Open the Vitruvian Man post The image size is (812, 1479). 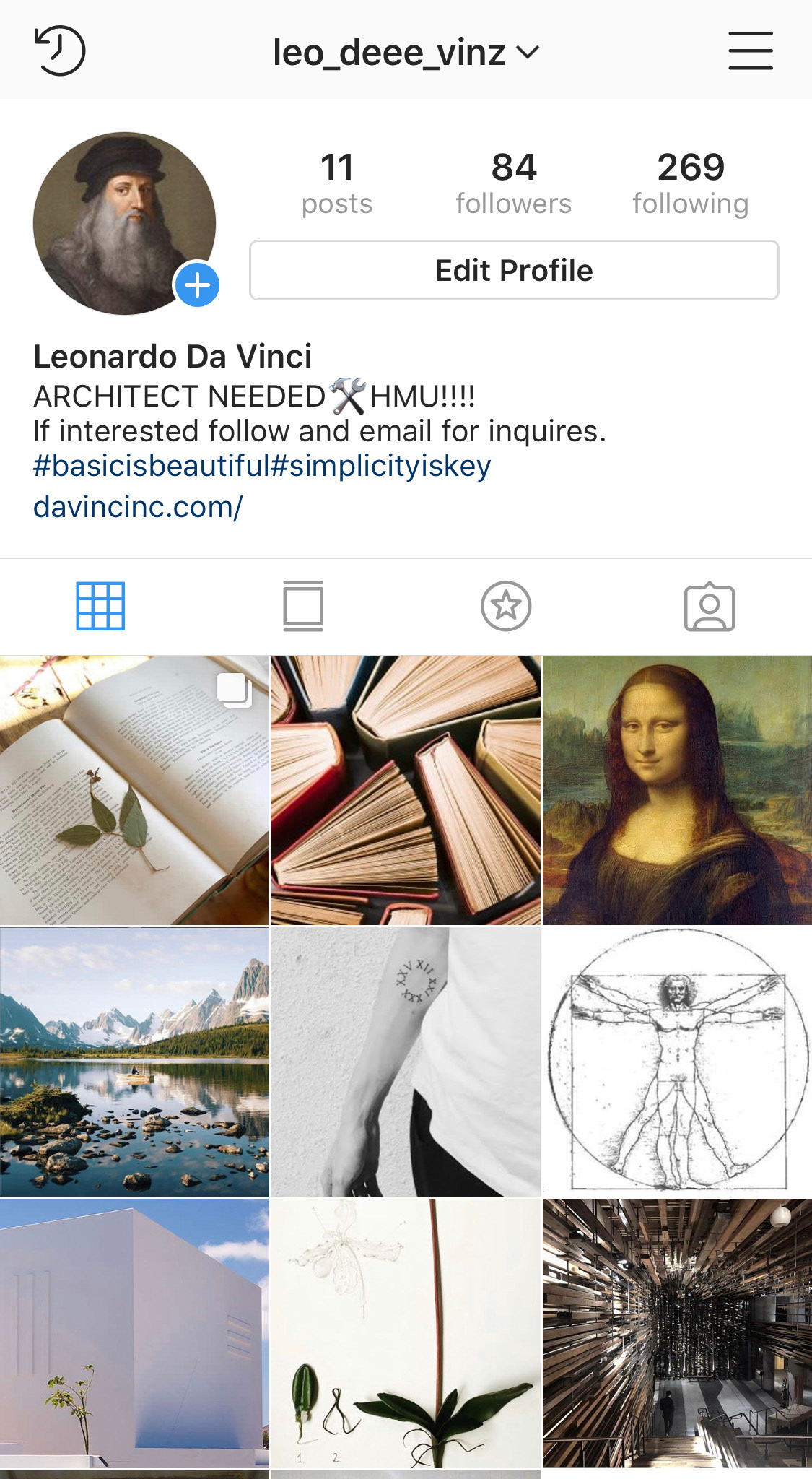pyautogui.click(x=677, y=1062)
